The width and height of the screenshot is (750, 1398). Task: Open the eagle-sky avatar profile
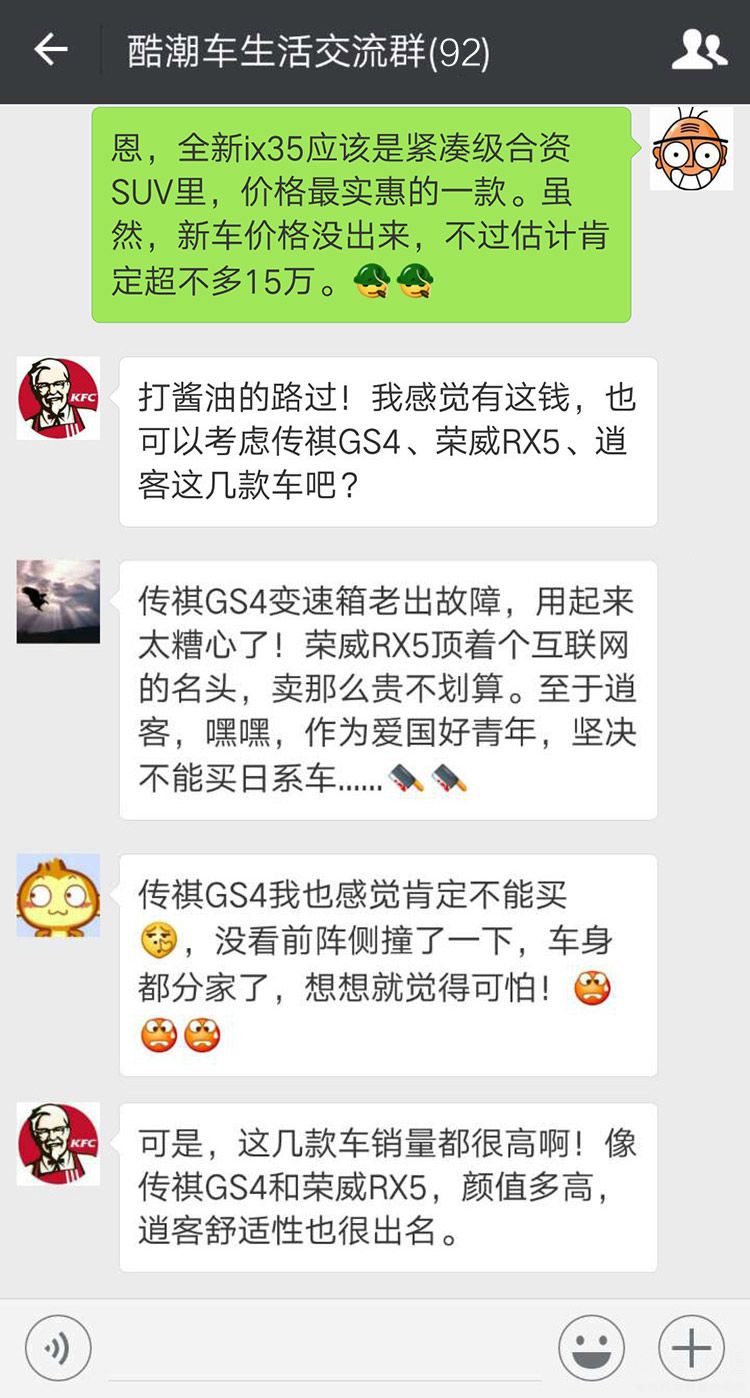(x=58, y=601)
